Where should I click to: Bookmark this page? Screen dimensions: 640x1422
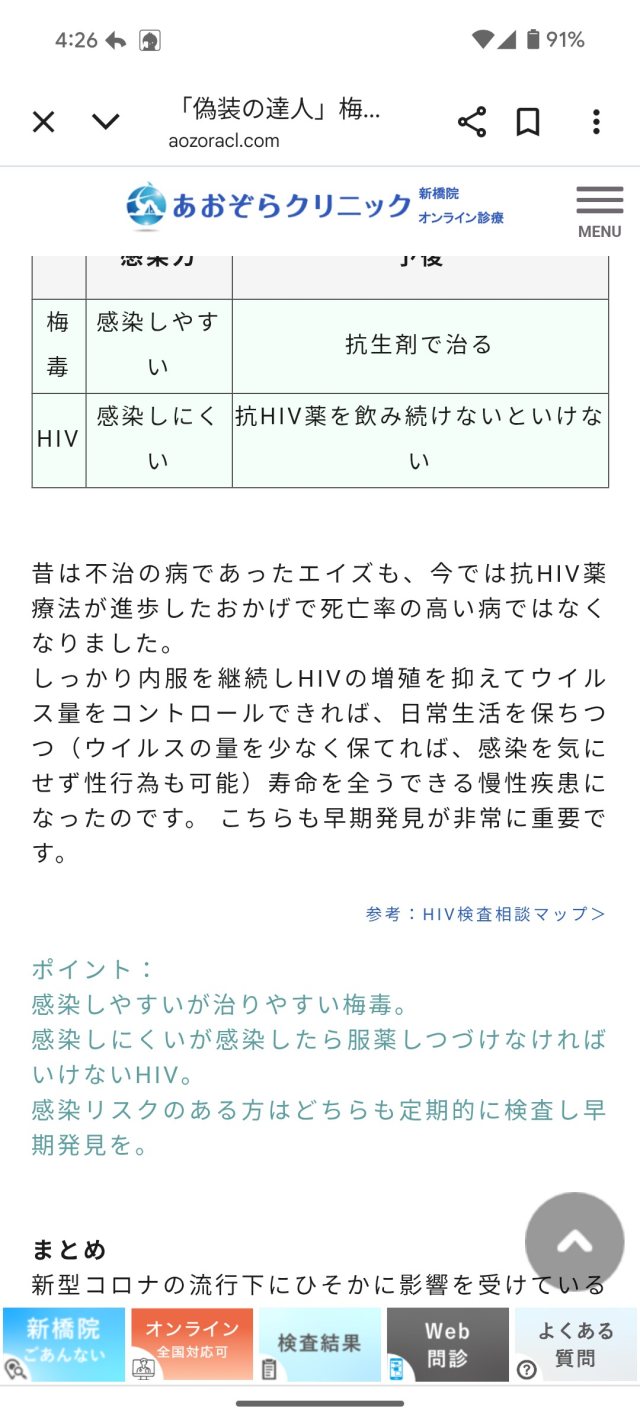(x=528, y=122)
